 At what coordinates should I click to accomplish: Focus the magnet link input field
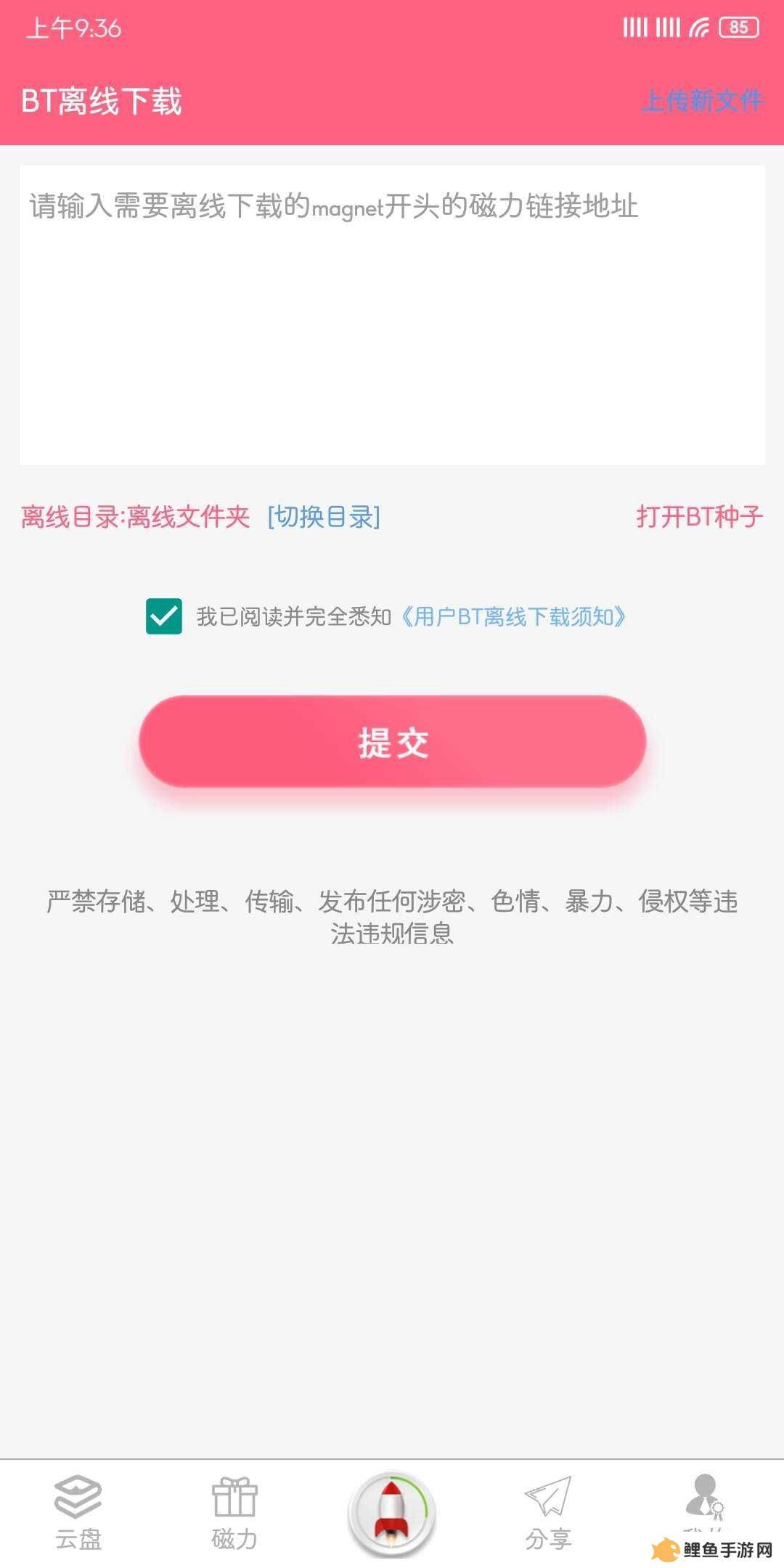pyautogui.click(x=393, y=315)
